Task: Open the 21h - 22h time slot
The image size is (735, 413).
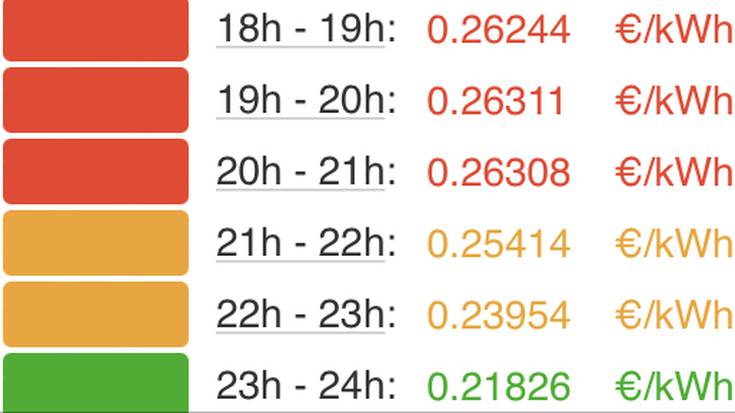Action: pos(300,243)
